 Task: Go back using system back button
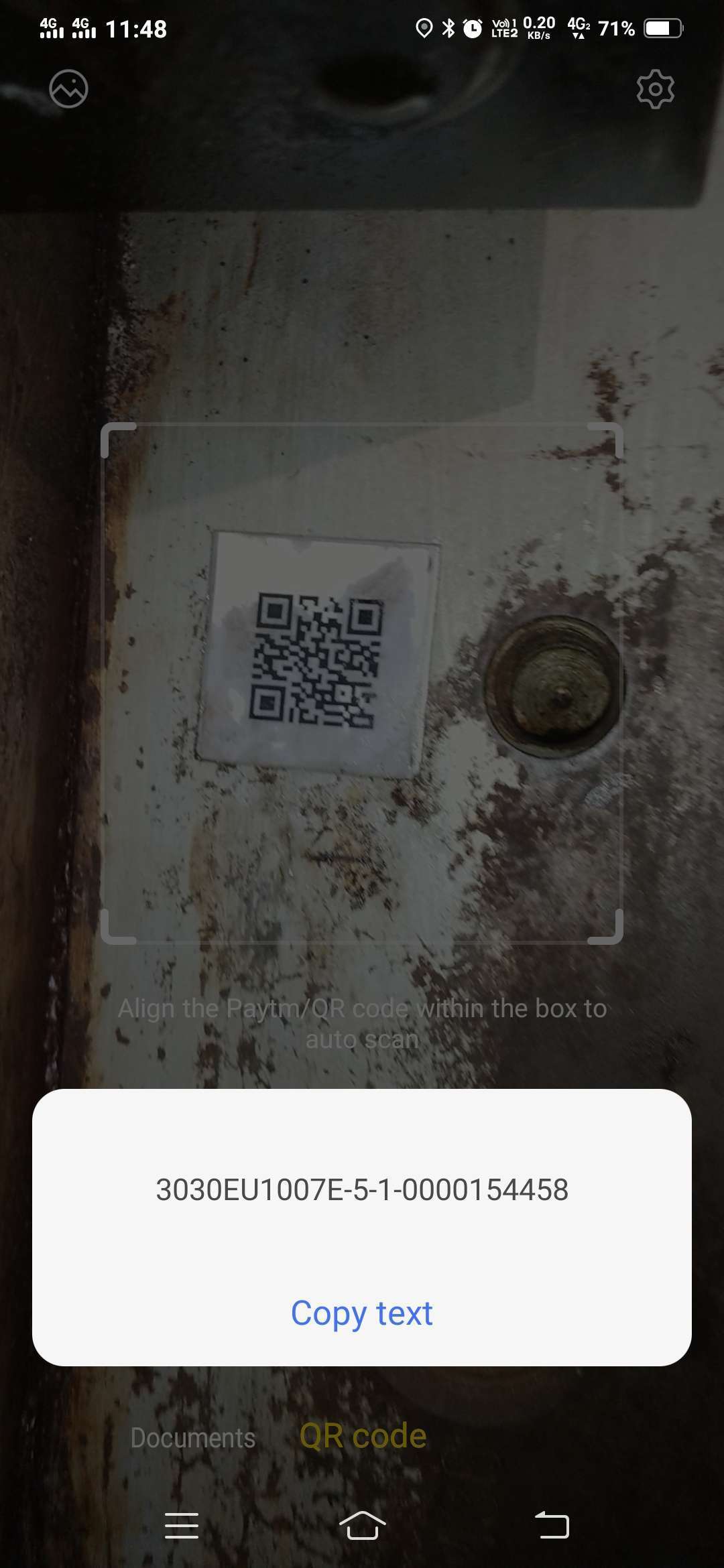pos(552,1525)
